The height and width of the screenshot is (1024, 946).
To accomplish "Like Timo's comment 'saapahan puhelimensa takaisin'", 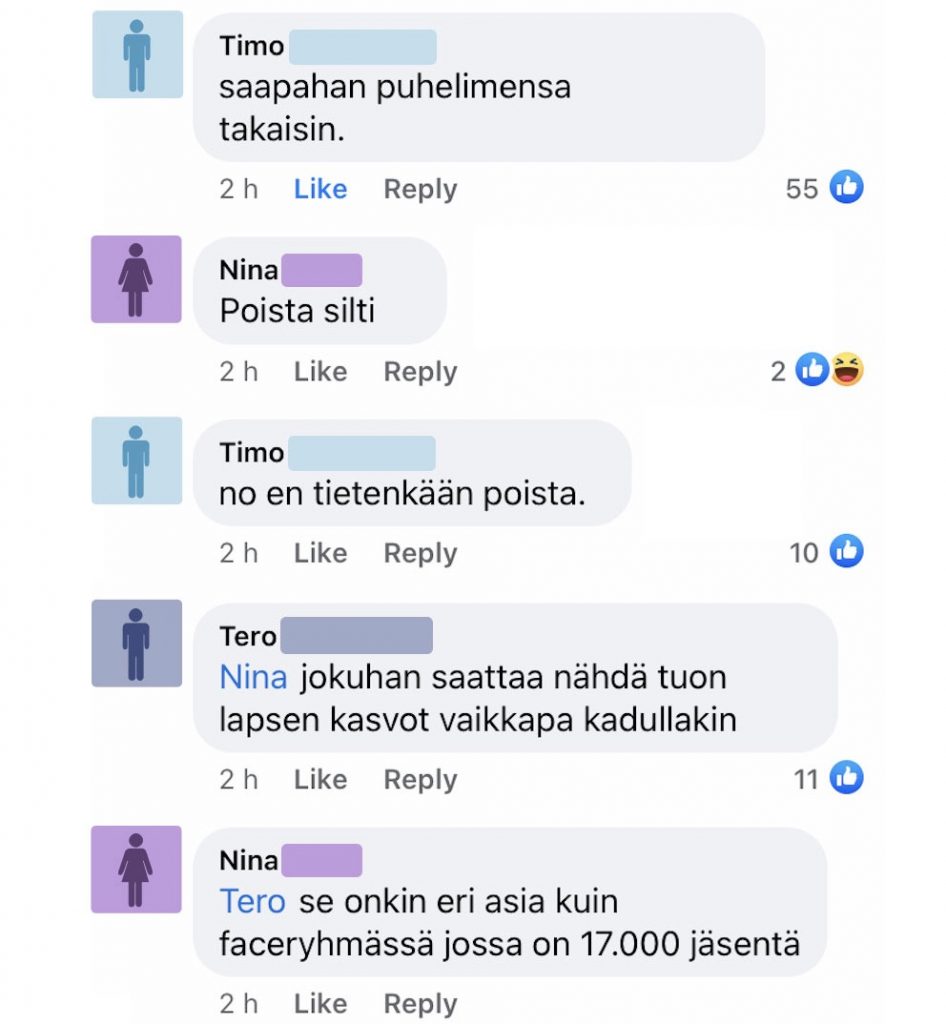I will coord(320,189).
